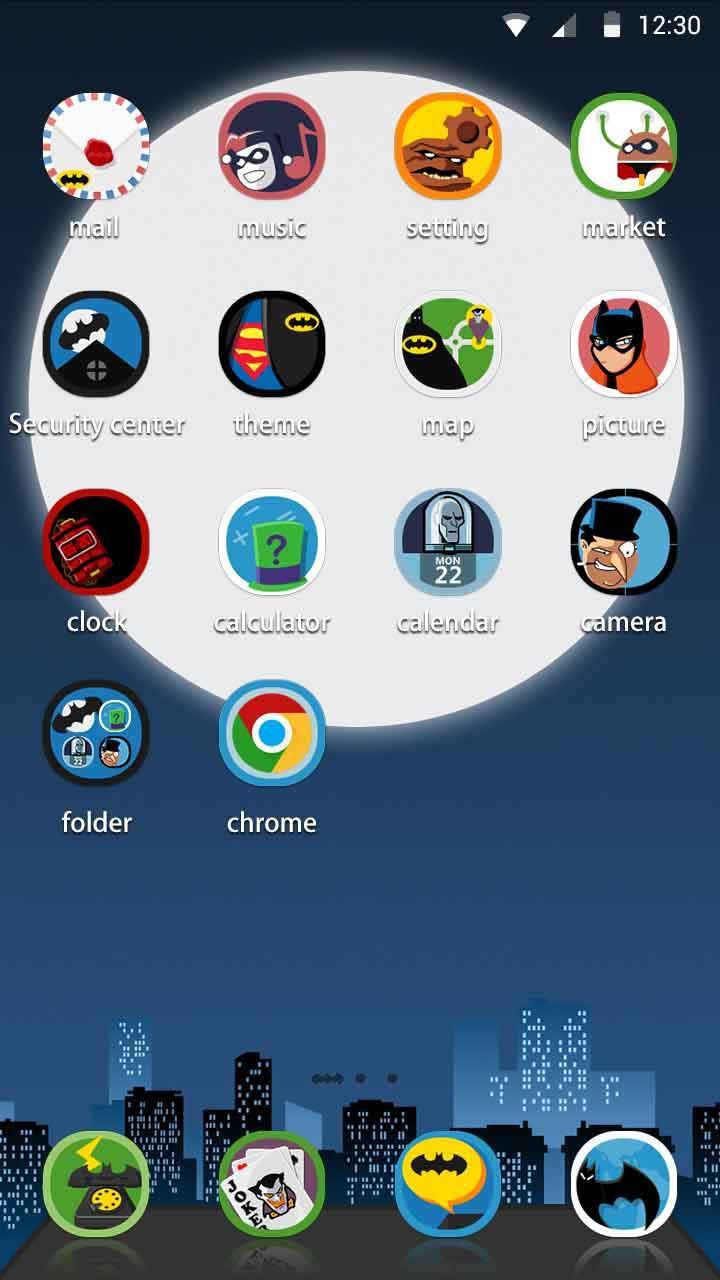The width and height of the screenshot is (720, 1280).
Task: Launch the calculator
Action: [x=272, y=542]
